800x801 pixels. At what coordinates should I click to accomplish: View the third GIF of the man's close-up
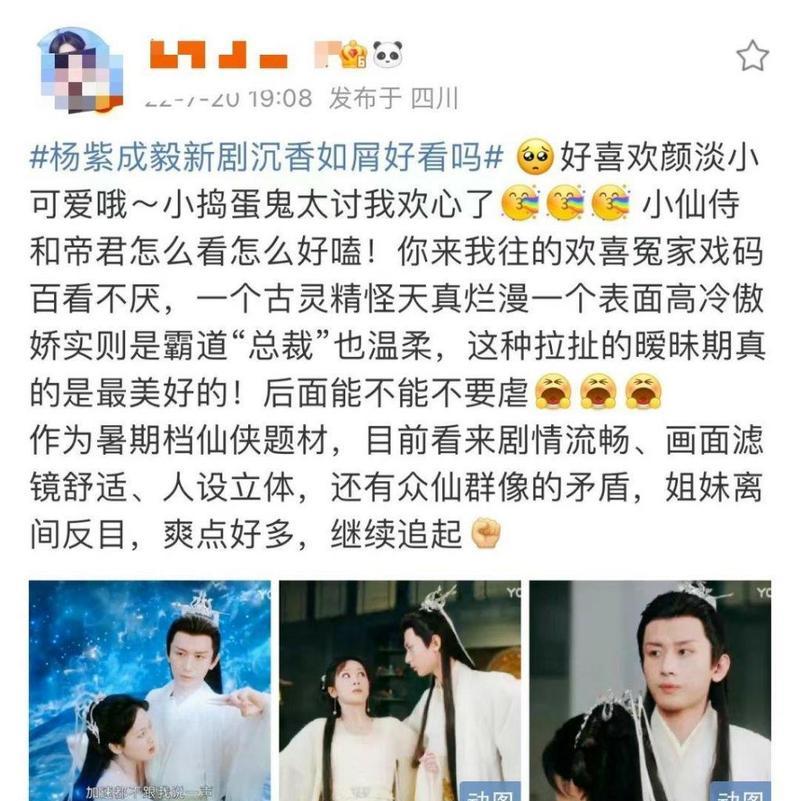click(x=650, y=690)
